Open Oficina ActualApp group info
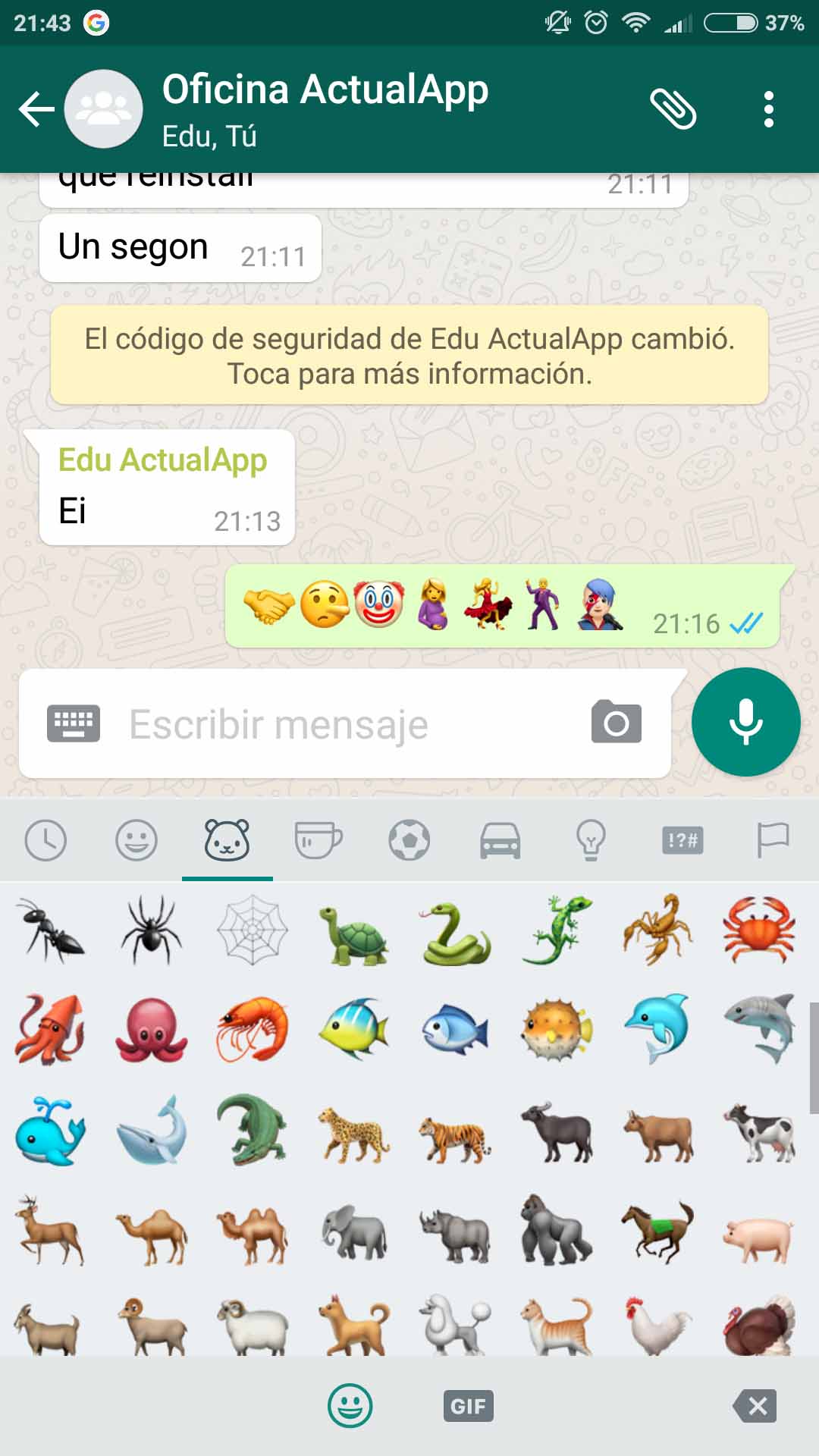819x1456 pixels. 325,108
